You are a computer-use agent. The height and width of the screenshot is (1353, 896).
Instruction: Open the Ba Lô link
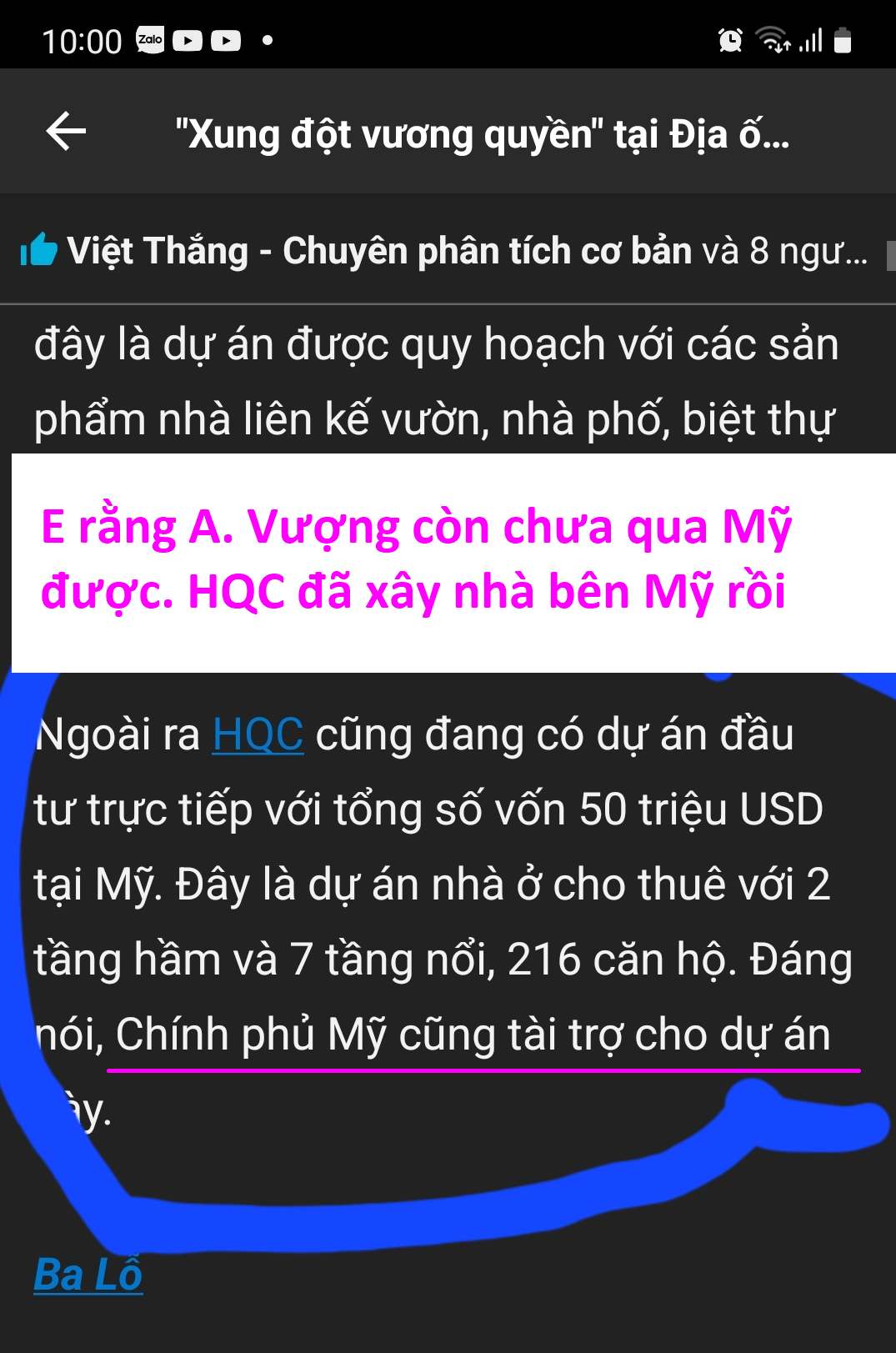(x=88, y=1274)
